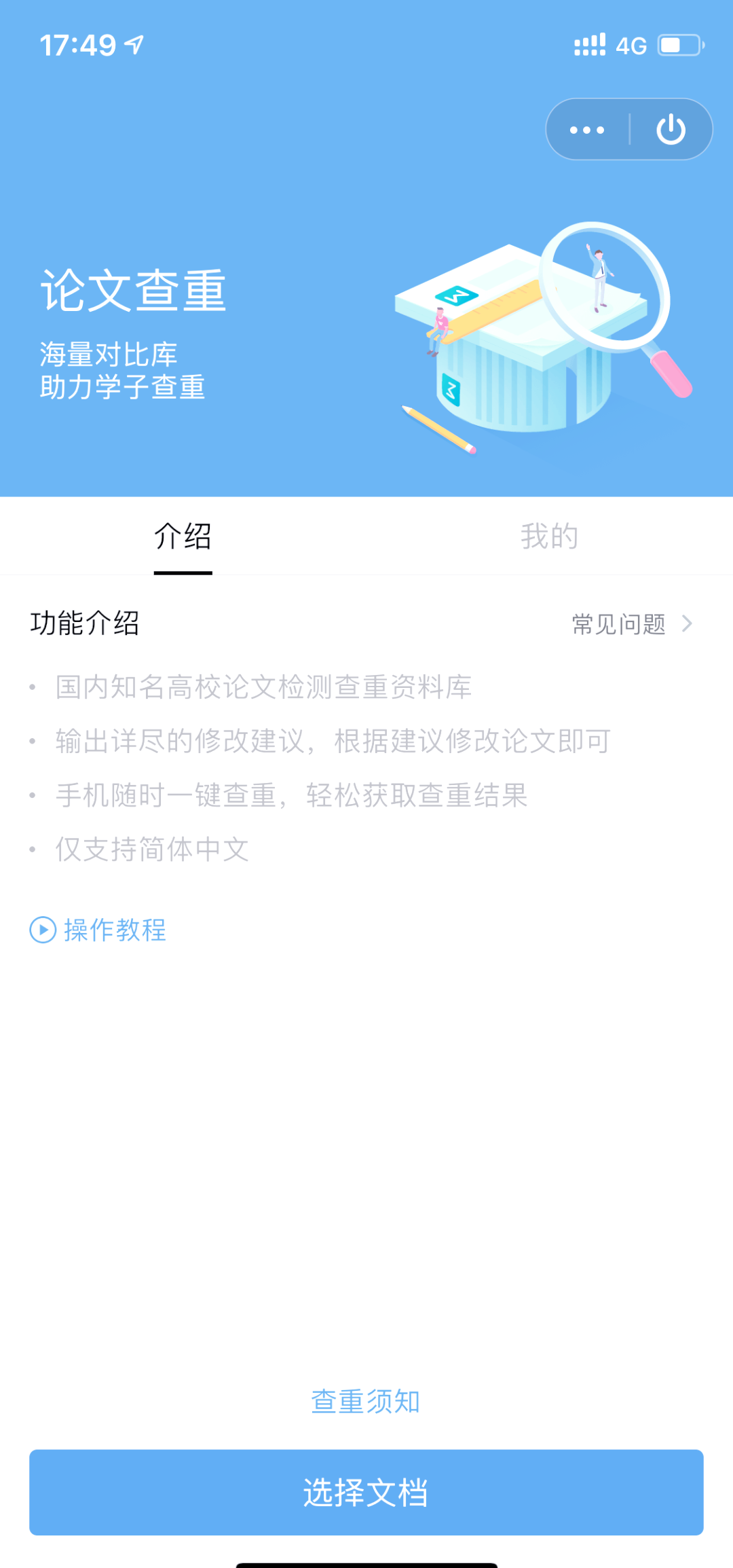
Task: Start the 操作教程 tutorial
Action: pos(114,930)
